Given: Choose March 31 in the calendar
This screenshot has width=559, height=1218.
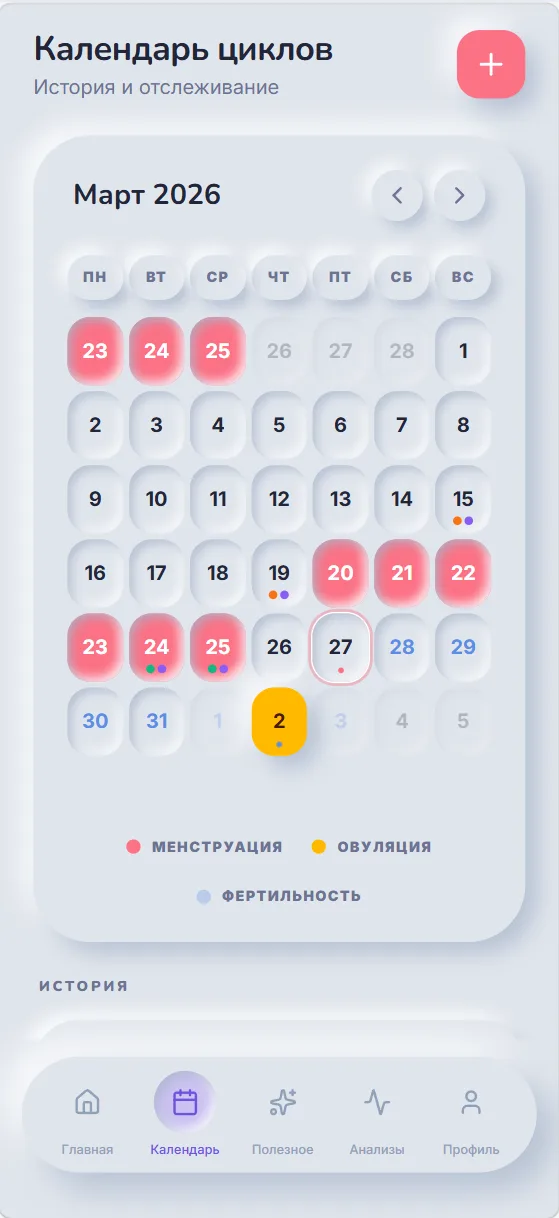Looking at the screenshot, I should [157, 721].
